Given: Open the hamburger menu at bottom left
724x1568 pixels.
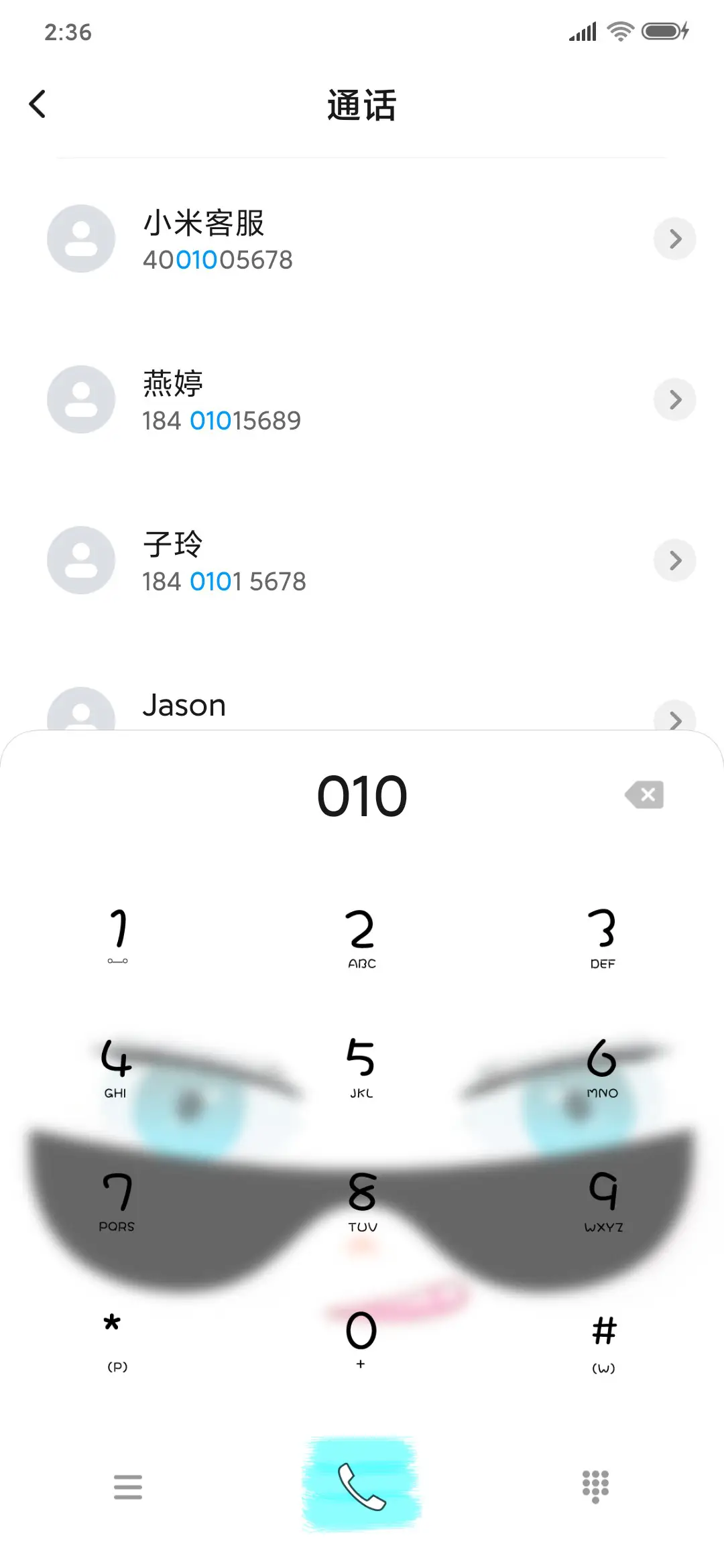Looking at the screenshot, I should (129, 1486).
